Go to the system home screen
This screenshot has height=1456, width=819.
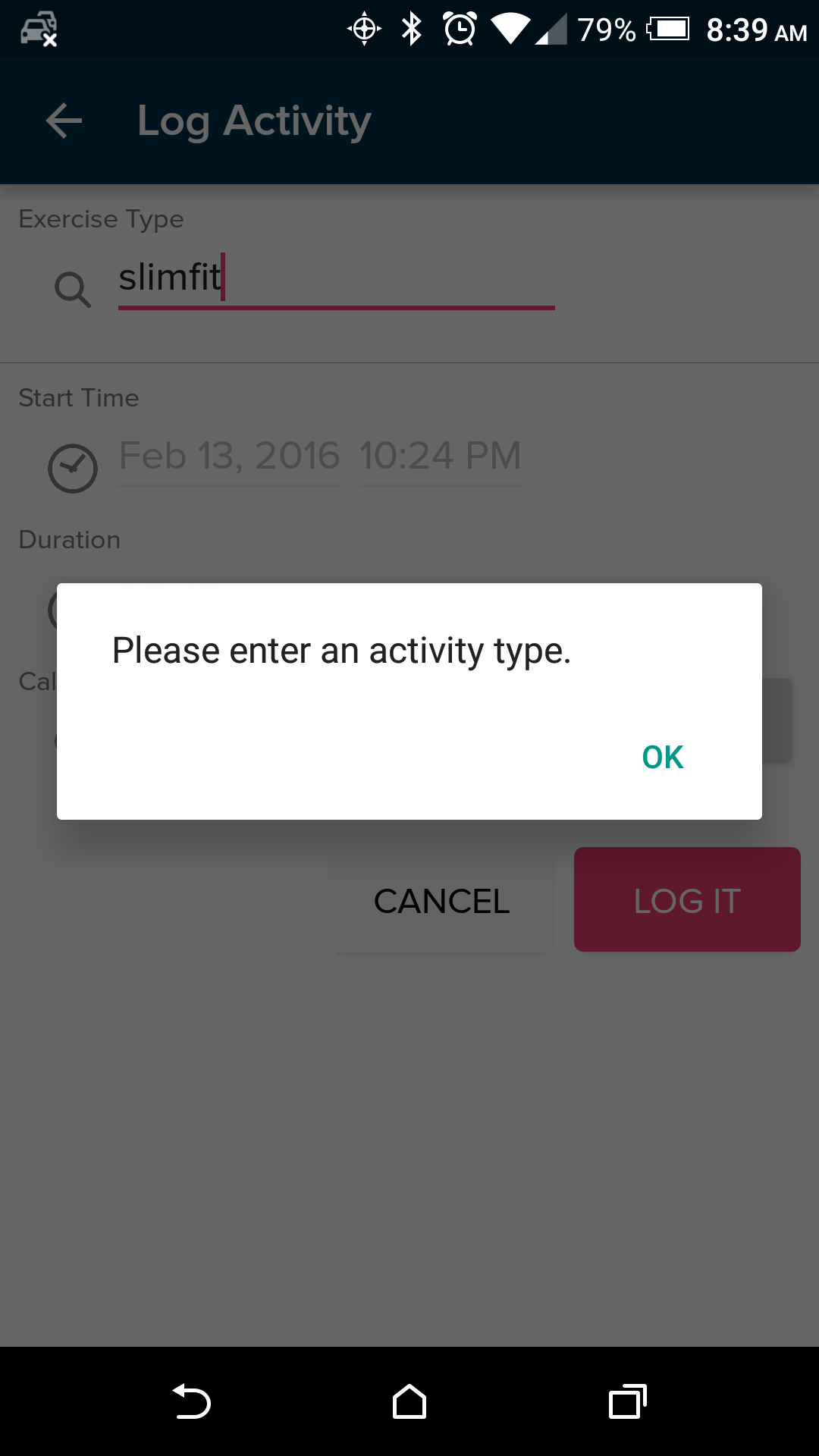(x=409, y=1401)
